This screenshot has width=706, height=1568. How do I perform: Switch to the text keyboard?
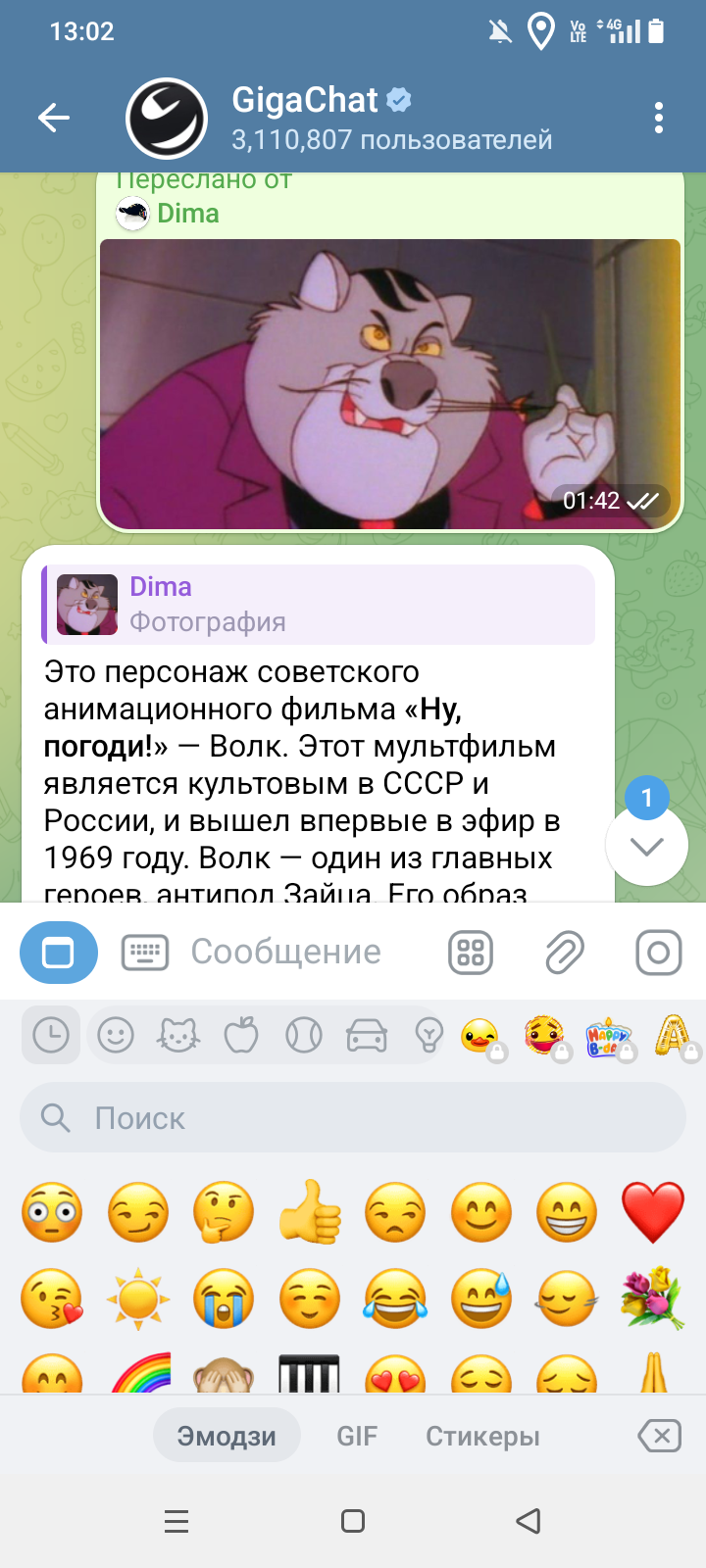click(145, 952)
